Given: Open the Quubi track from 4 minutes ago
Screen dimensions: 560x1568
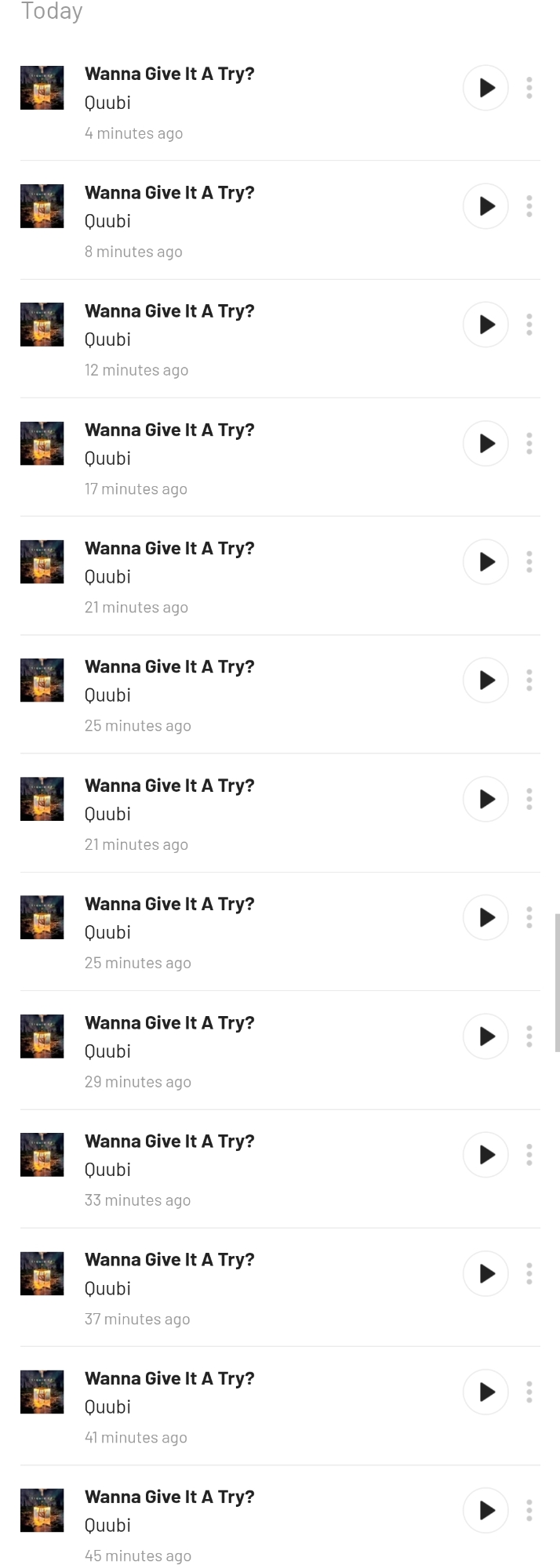Looking at the screenshot, I should [x=169, y=74].
